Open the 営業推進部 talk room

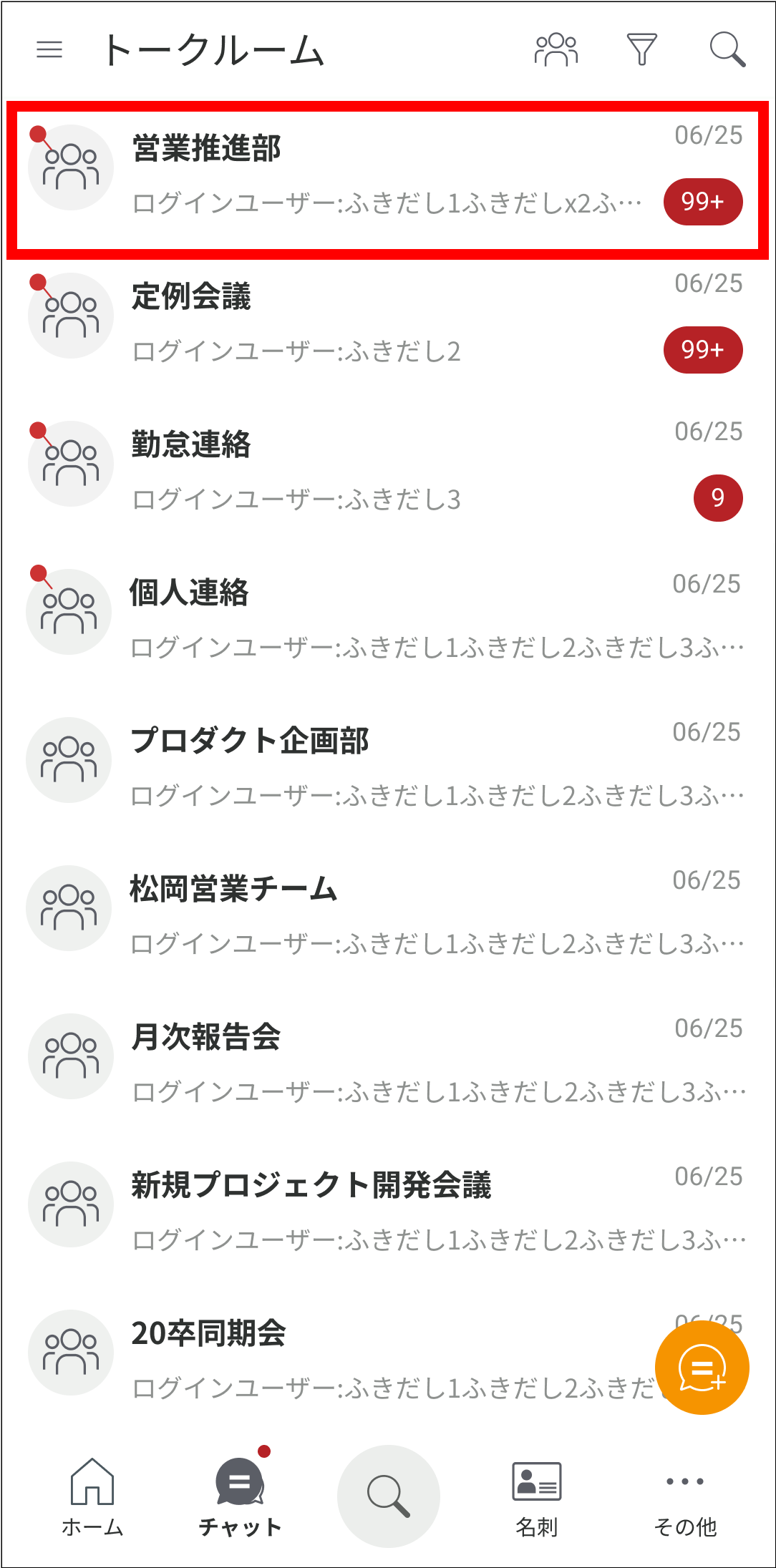coord(387,180)
